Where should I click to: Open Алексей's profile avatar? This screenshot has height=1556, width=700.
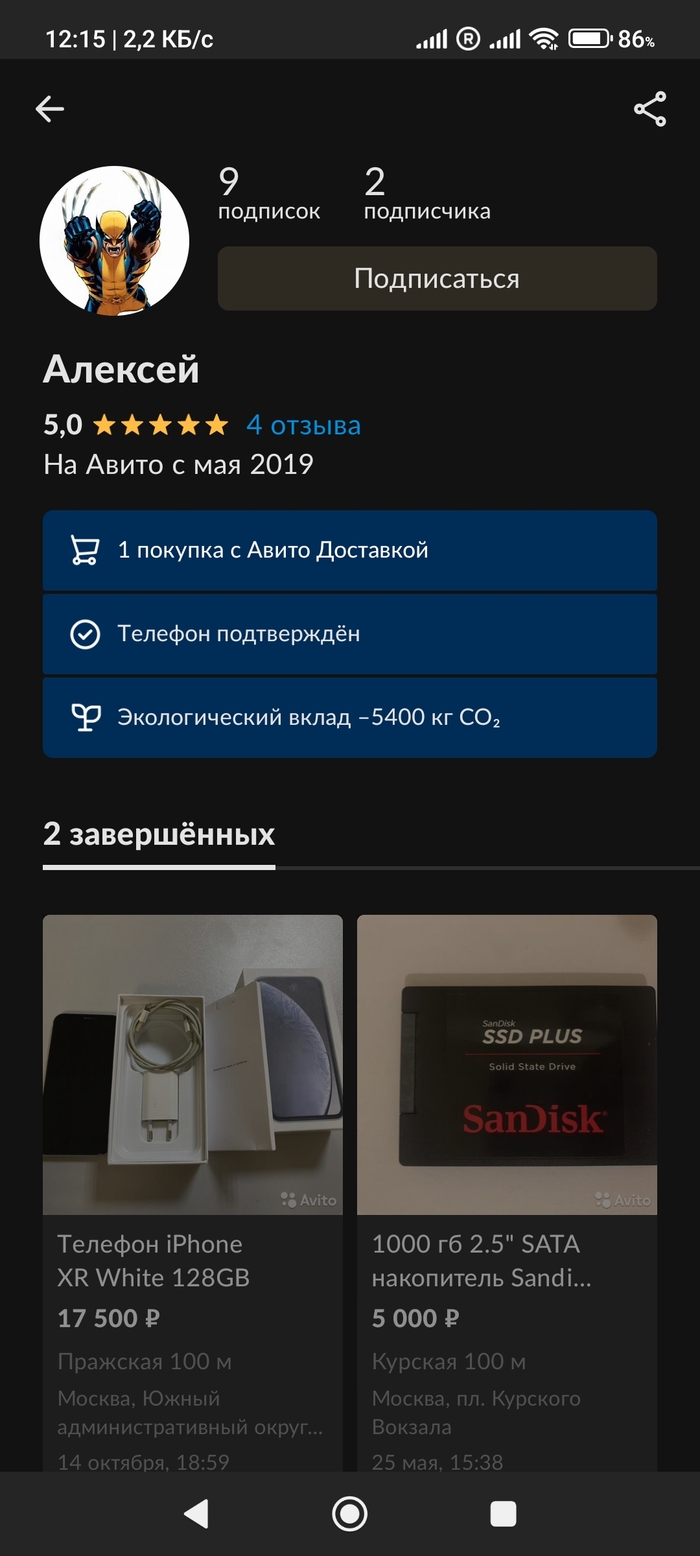click(114, 241)
